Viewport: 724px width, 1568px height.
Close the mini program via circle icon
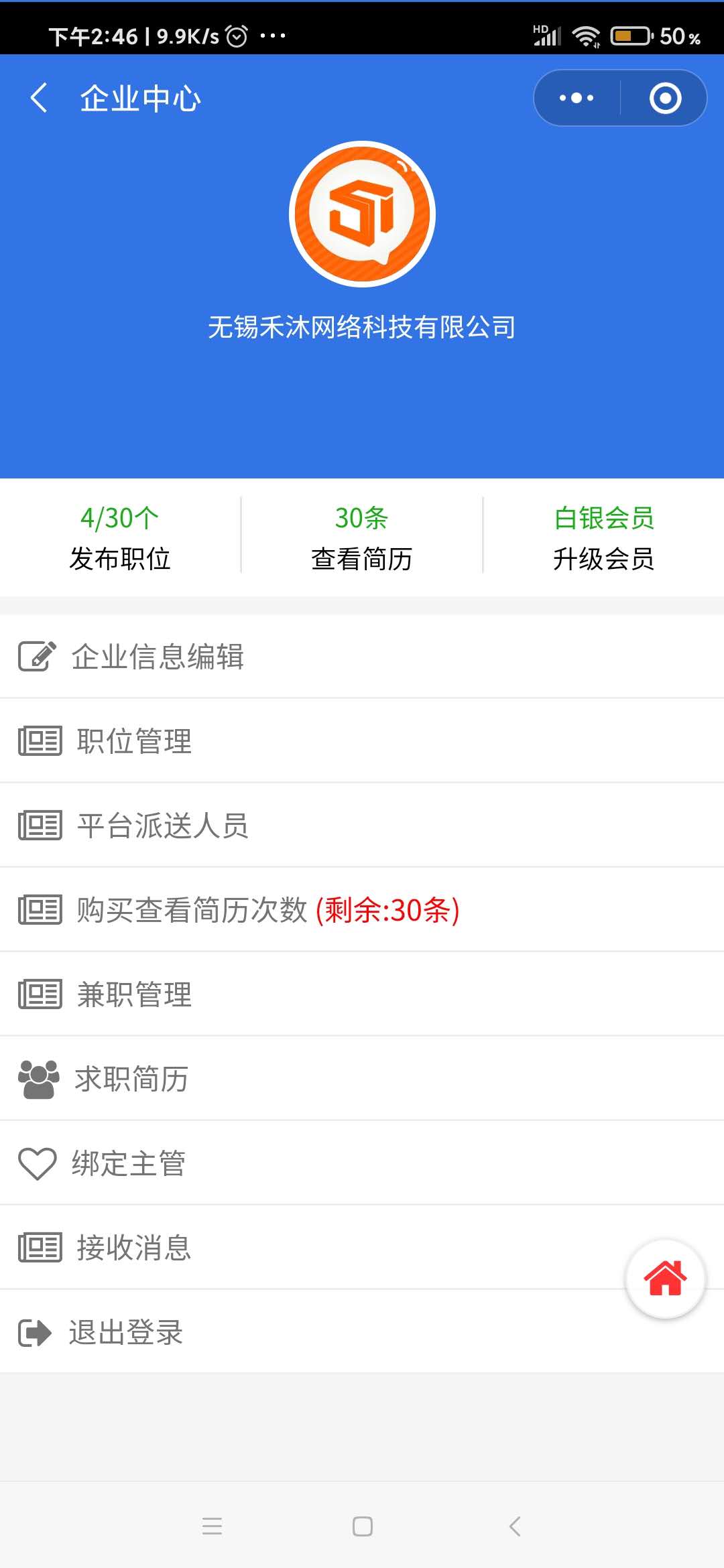tap(665, 98)
